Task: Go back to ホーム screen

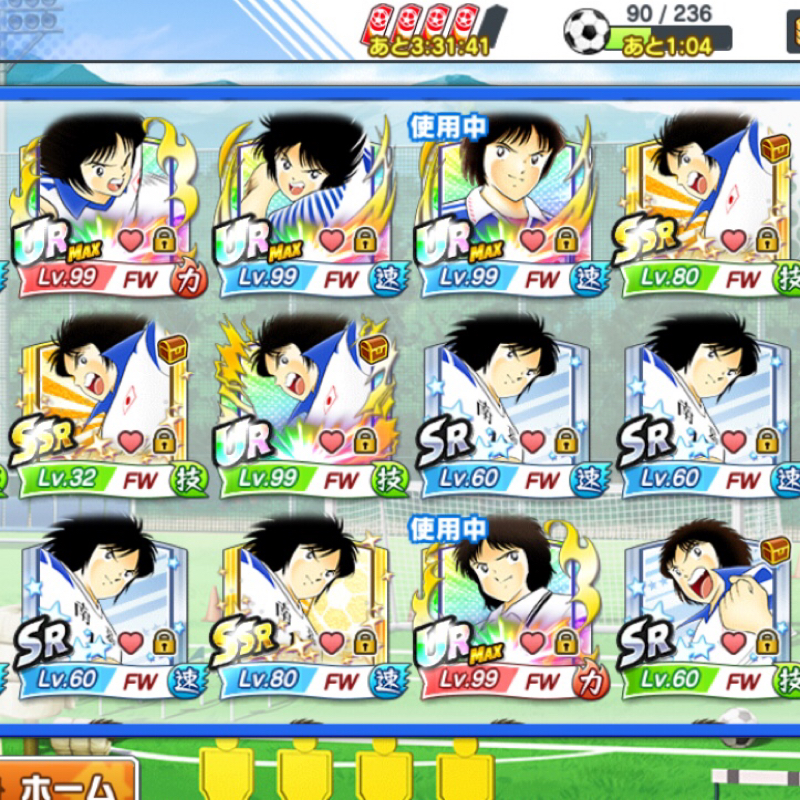Action: click(65, 782)
